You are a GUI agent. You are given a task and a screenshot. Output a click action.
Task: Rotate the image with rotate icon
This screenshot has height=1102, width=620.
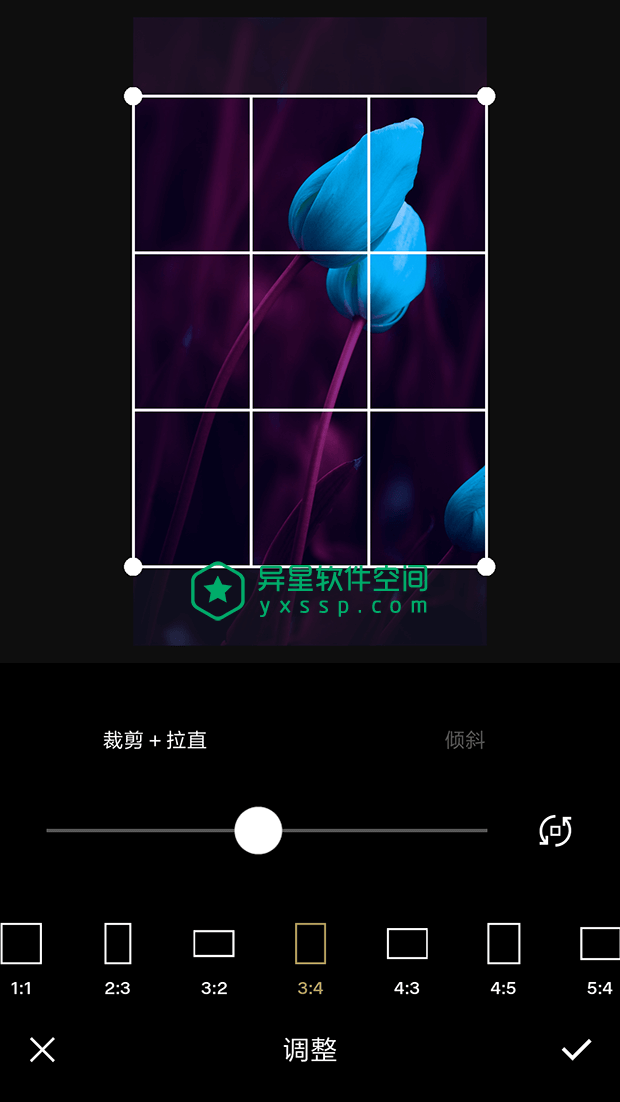pos(555,830)
